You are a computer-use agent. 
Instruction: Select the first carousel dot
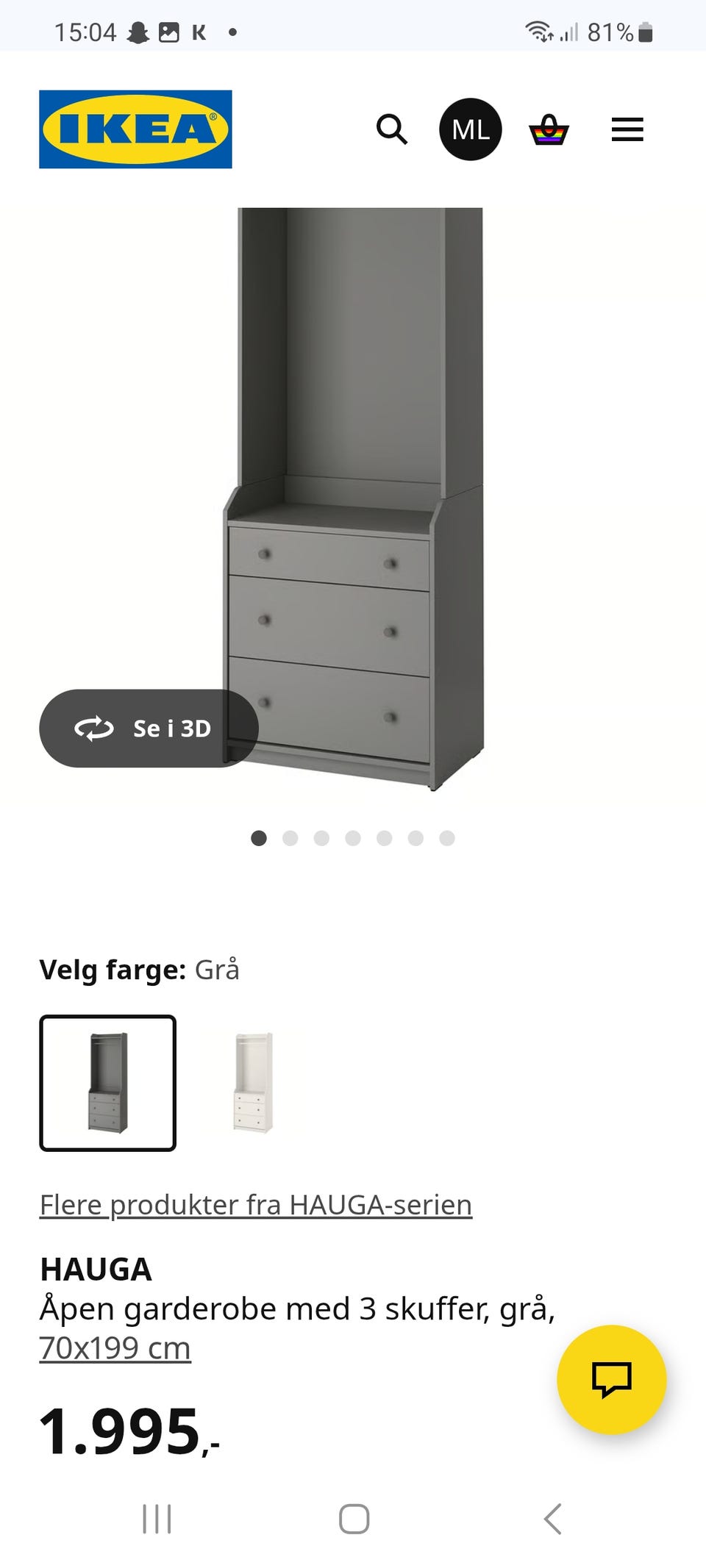click(258, 837)
